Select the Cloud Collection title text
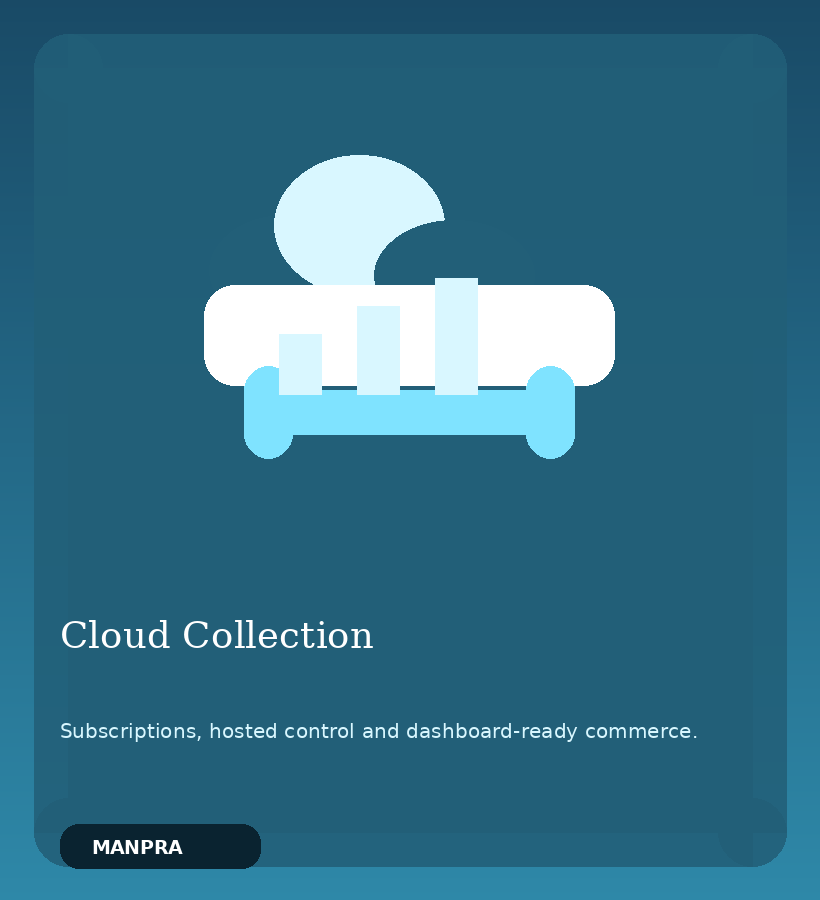The height and width of the screenshot is (900, 820). pyautogui.click(x=217, y=634)
